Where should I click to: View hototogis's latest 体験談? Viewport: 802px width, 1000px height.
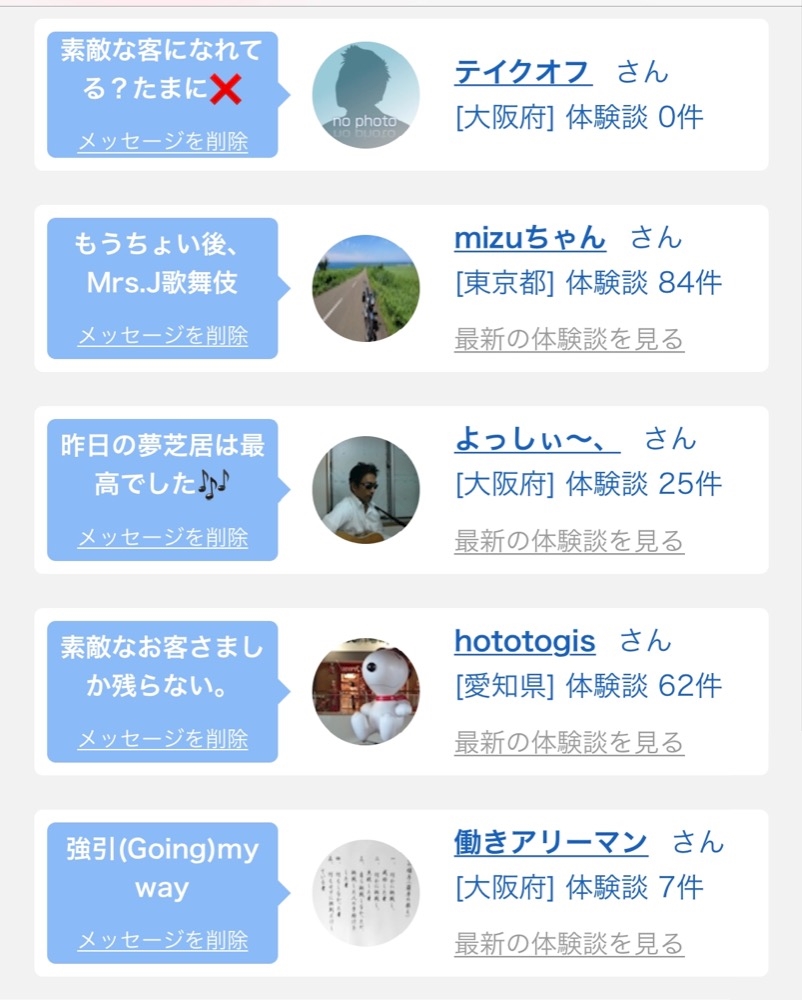click(569, 742)
